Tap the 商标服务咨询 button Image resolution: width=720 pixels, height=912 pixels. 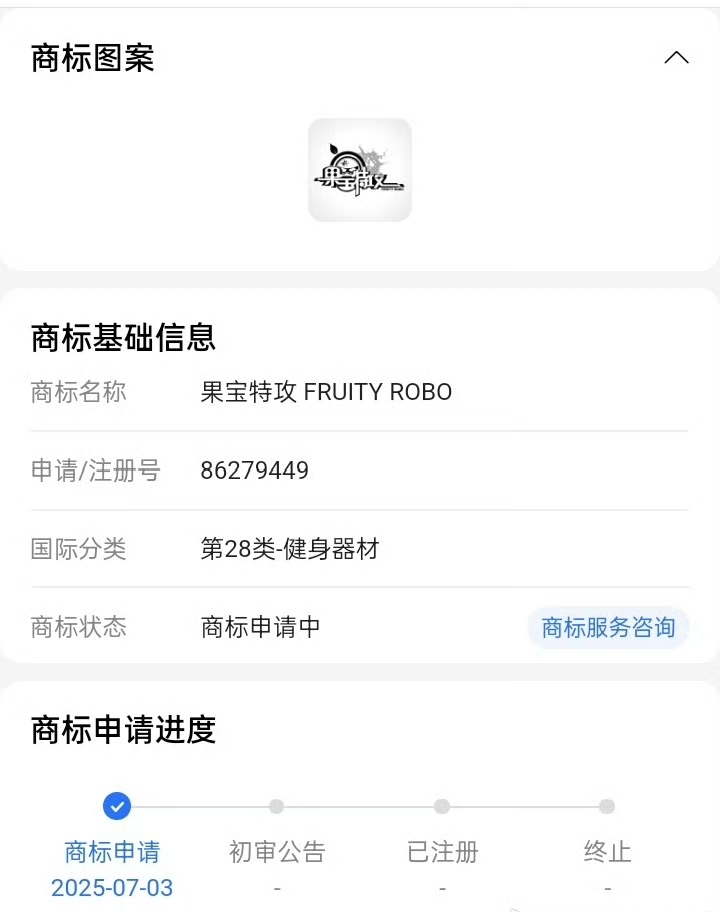coord(608,628)
